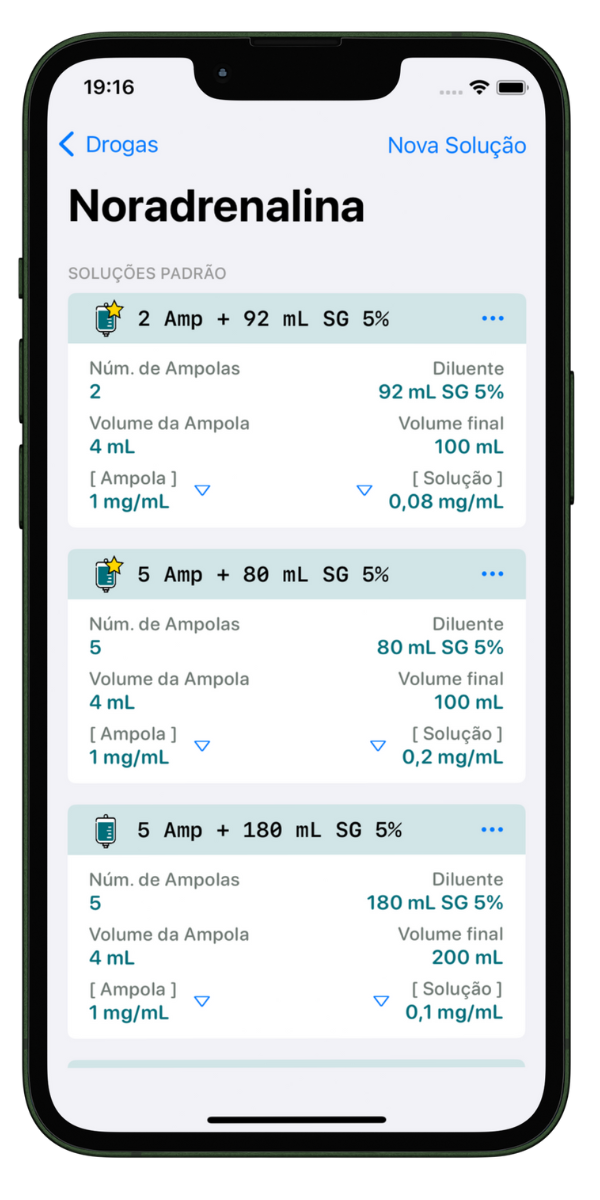Change Solução unit showing 0,1 mg/mL
This screenshot has height=1200, width=600.
pos(381,1001)
